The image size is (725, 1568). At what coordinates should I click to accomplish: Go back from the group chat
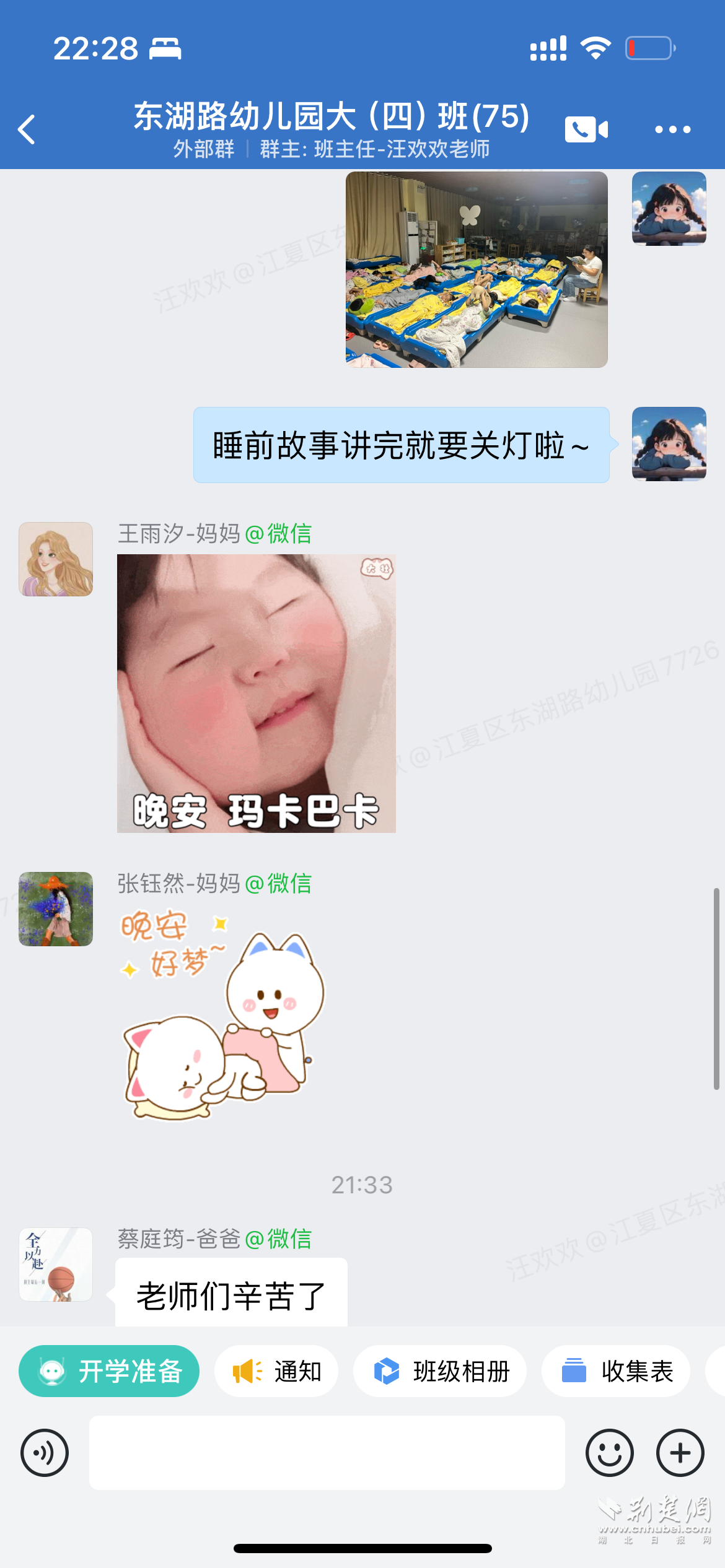tap(27, 129)
